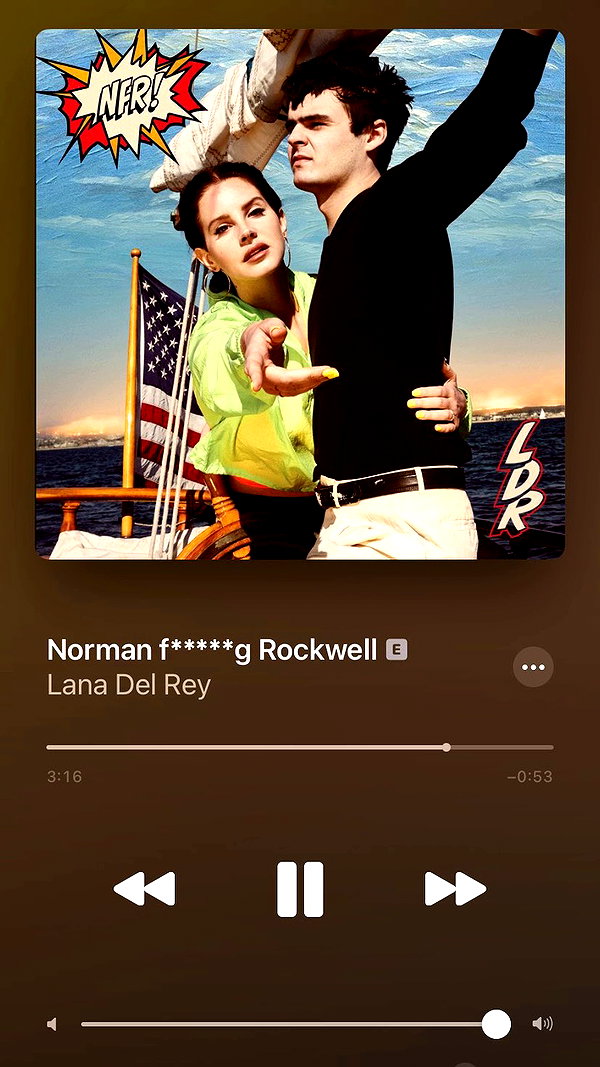Tap the volume slider
The width and height of the screenshot is (600, 1067).
pyautogui.click(x=296, y=1023)
